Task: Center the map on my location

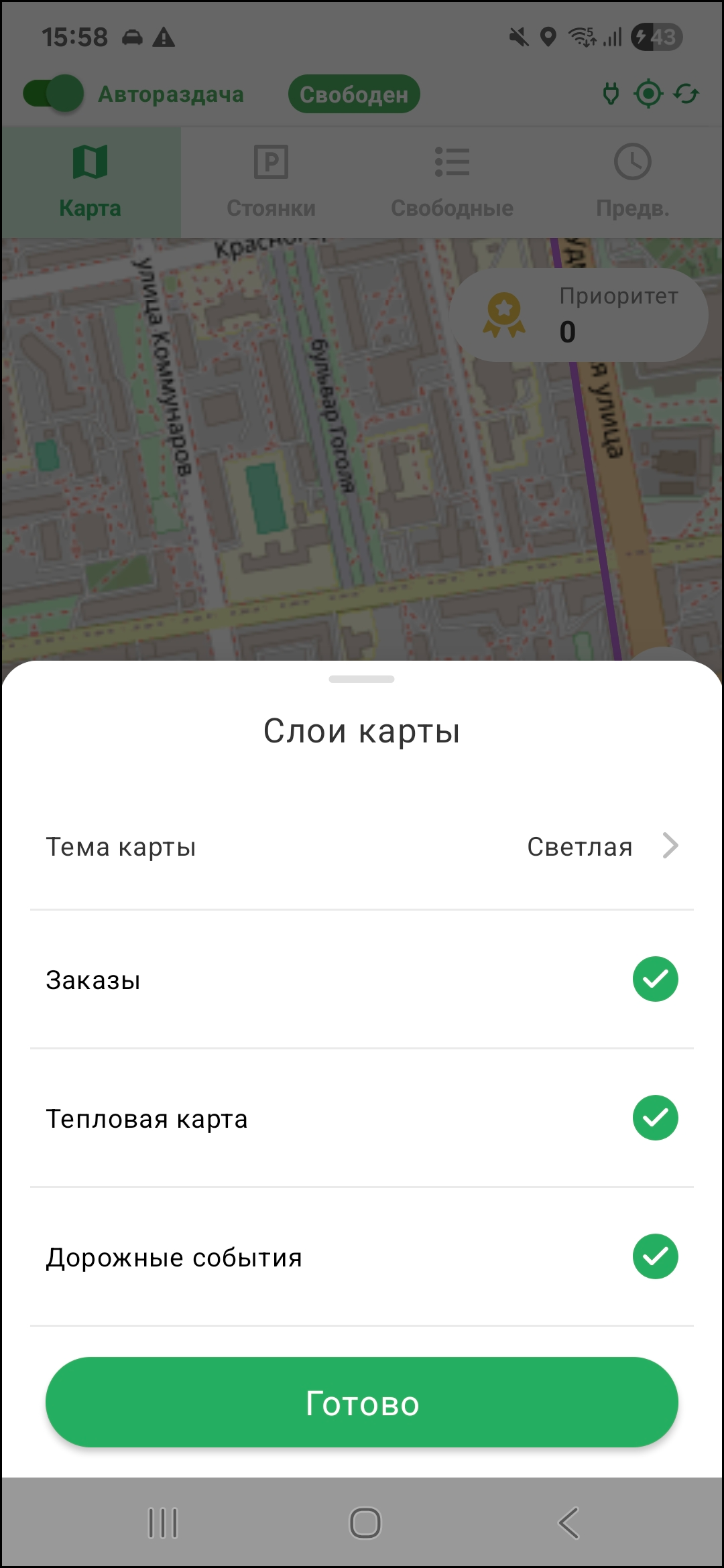Action: coord(648,94)
